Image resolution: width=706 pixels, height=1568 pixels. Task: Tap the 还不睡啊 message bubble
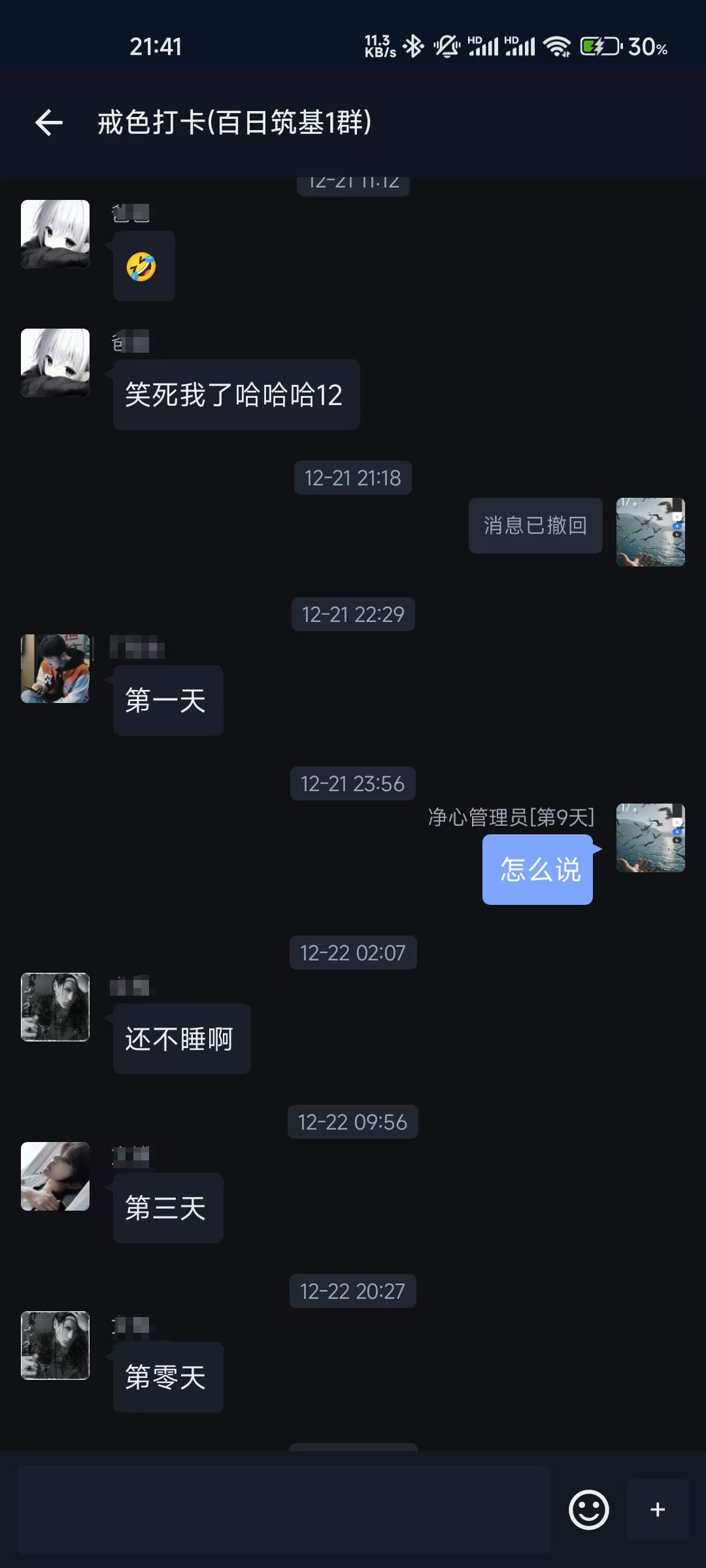[181, 1038]
